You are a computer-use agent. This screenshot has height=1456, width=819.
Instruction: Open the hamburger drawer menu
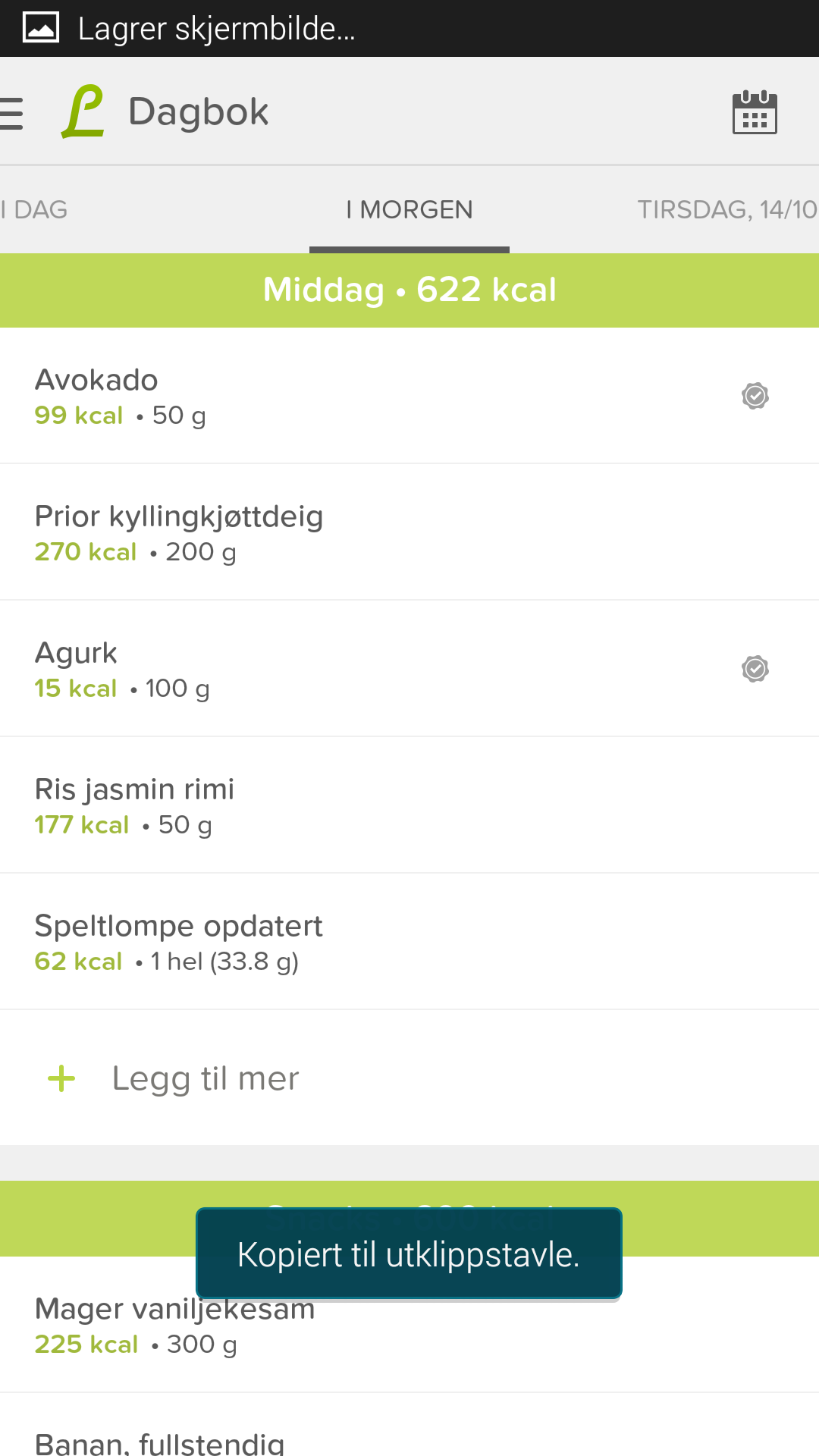point(11,113)
